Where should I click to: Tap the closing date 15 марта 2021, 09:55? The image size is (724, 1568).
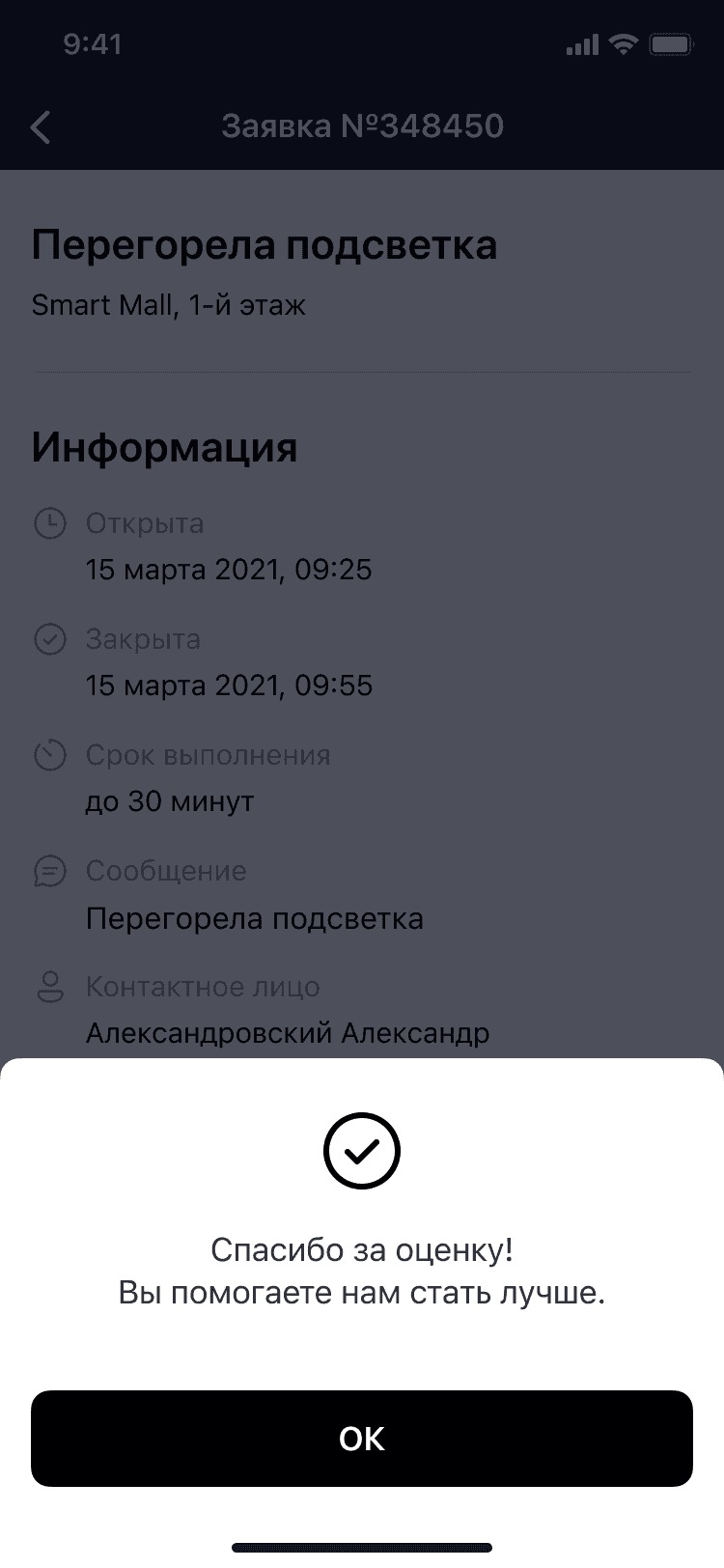point(230,686)
